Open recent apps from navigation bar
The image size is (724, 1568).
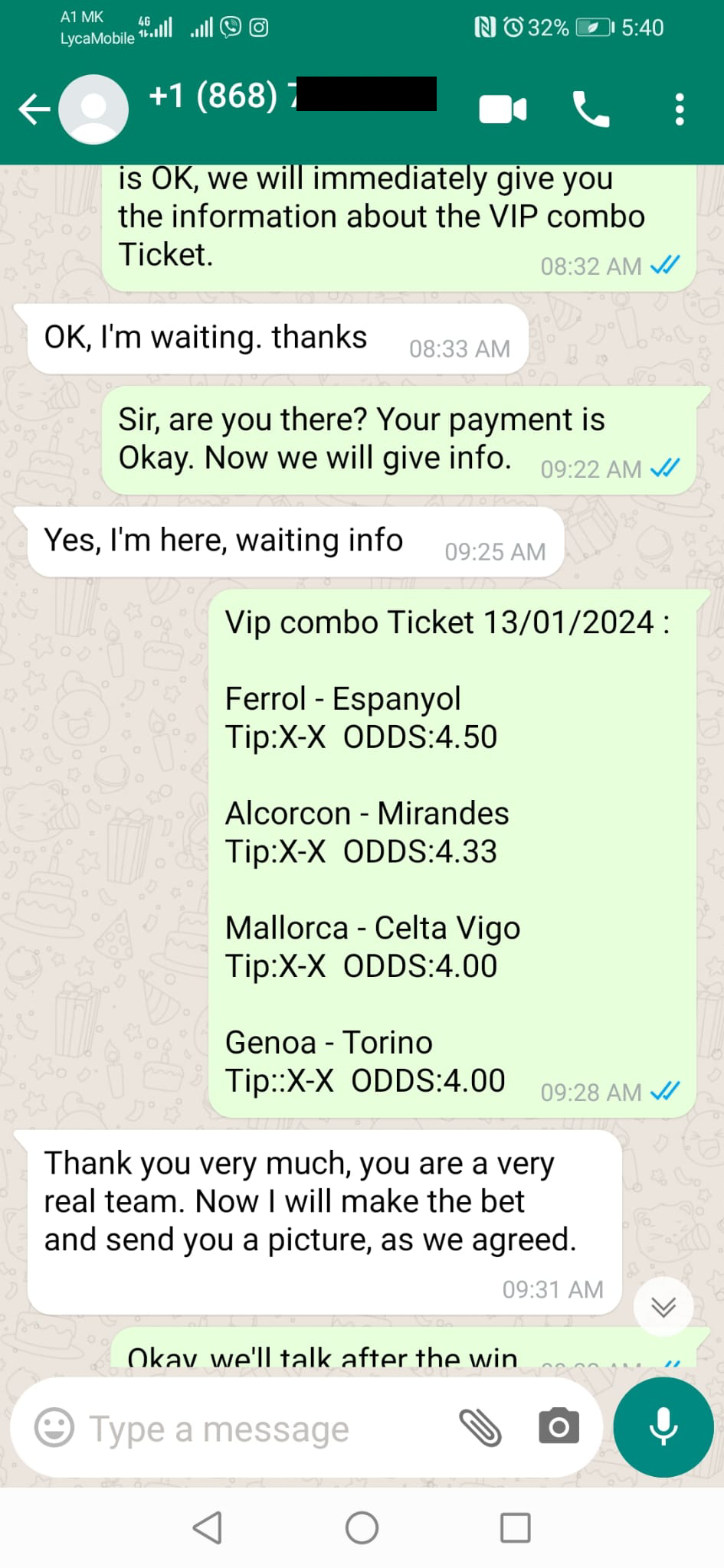coord(515,1527)
